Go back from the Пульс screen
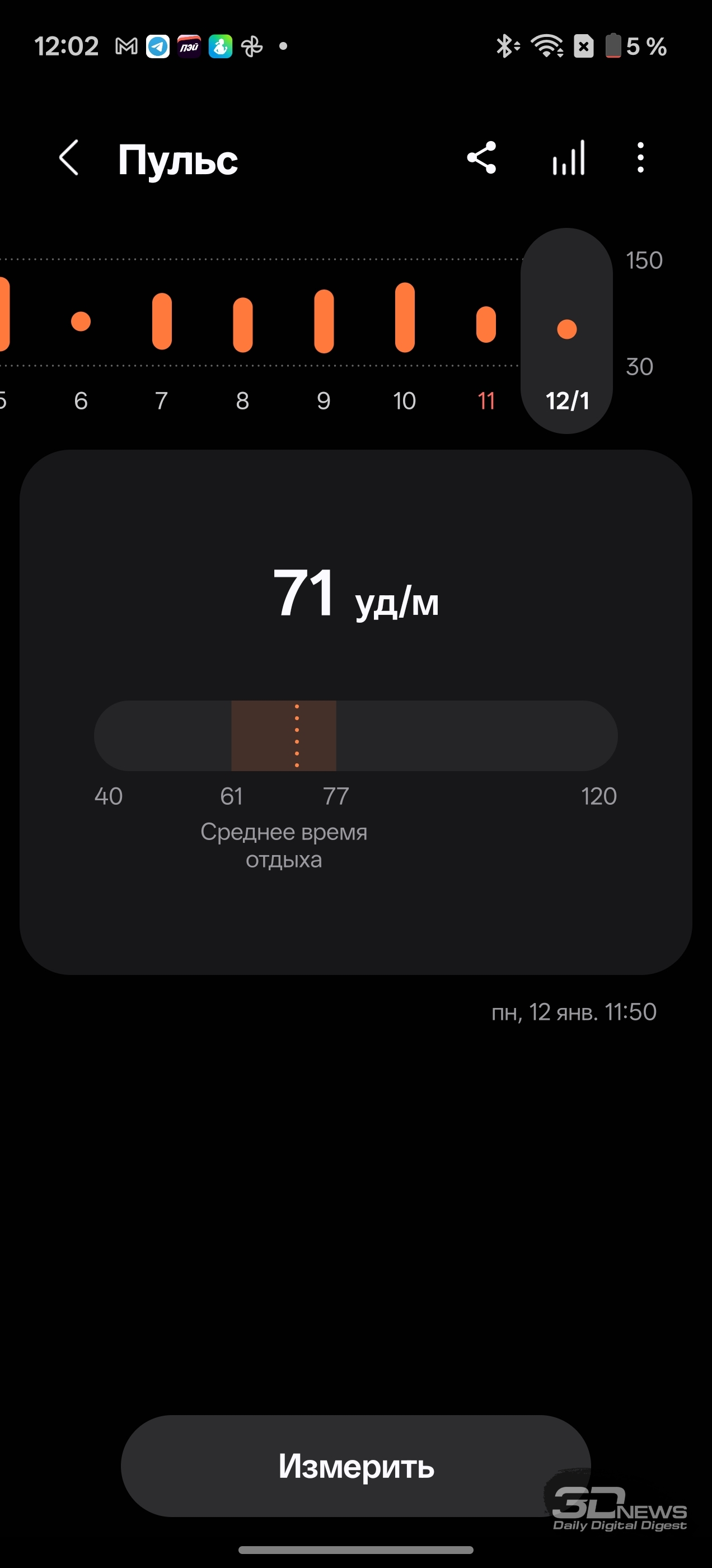The width and height of the screenshot is (712, 1568). [69, 158]
